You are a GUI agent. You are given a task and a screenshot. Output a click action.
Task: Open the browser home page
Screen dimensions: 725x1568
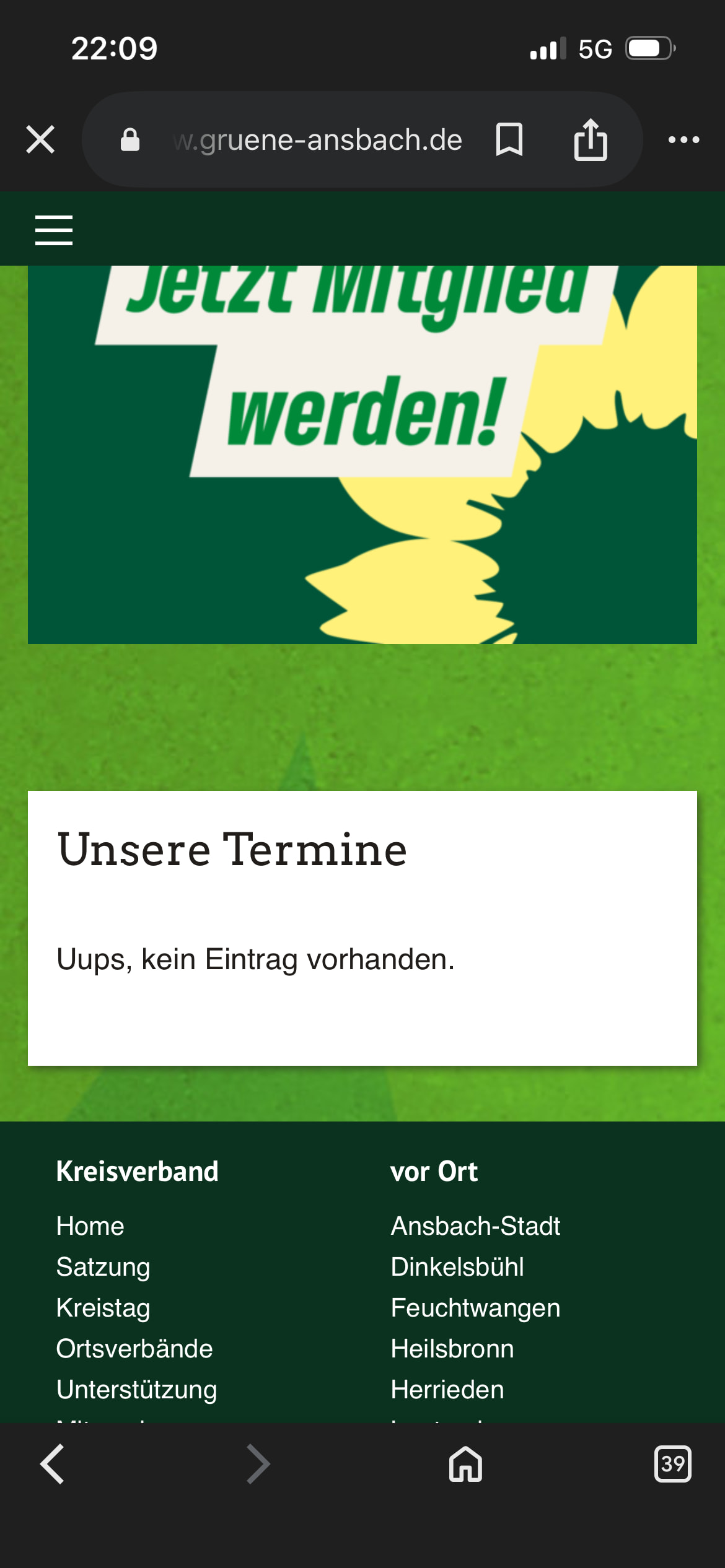point(465,1464)
